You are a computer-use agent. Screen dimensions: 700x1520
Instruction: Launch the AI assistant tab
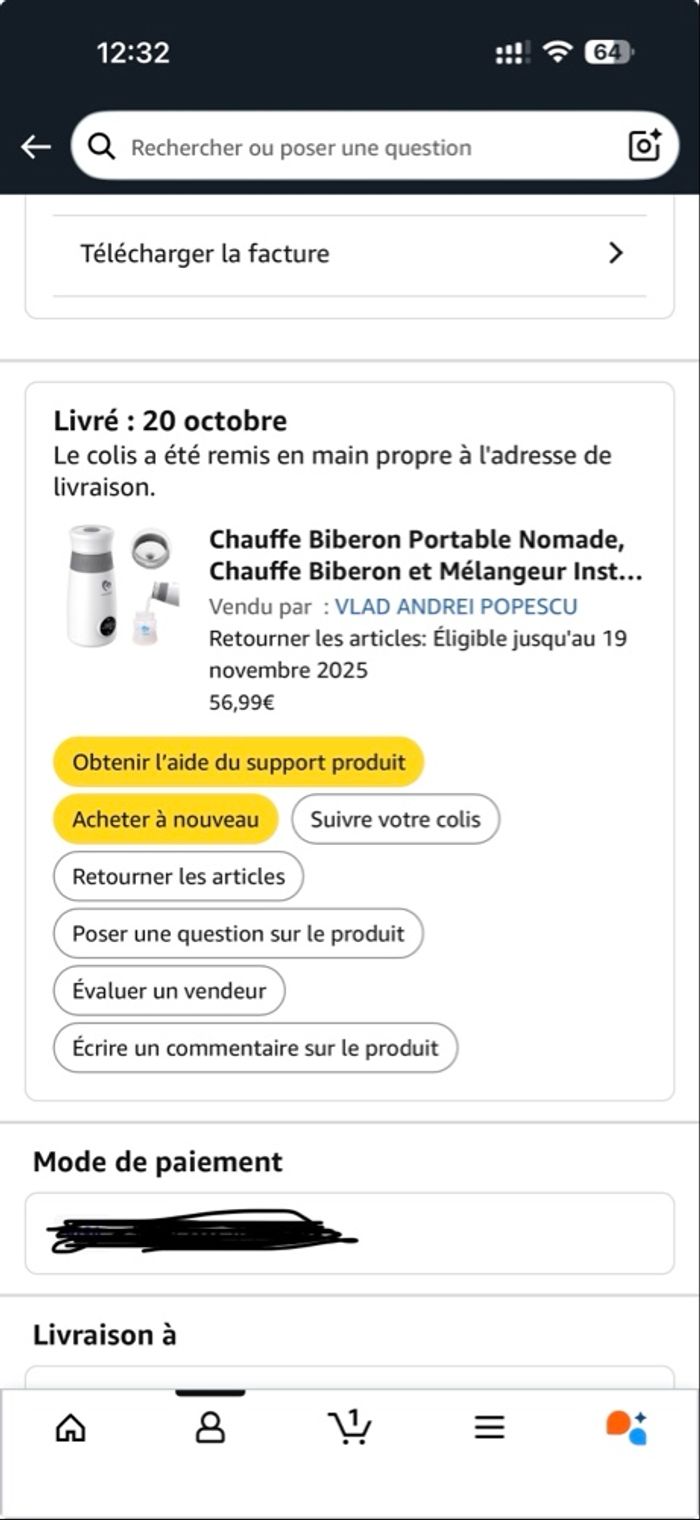[x=627, y=1427]
